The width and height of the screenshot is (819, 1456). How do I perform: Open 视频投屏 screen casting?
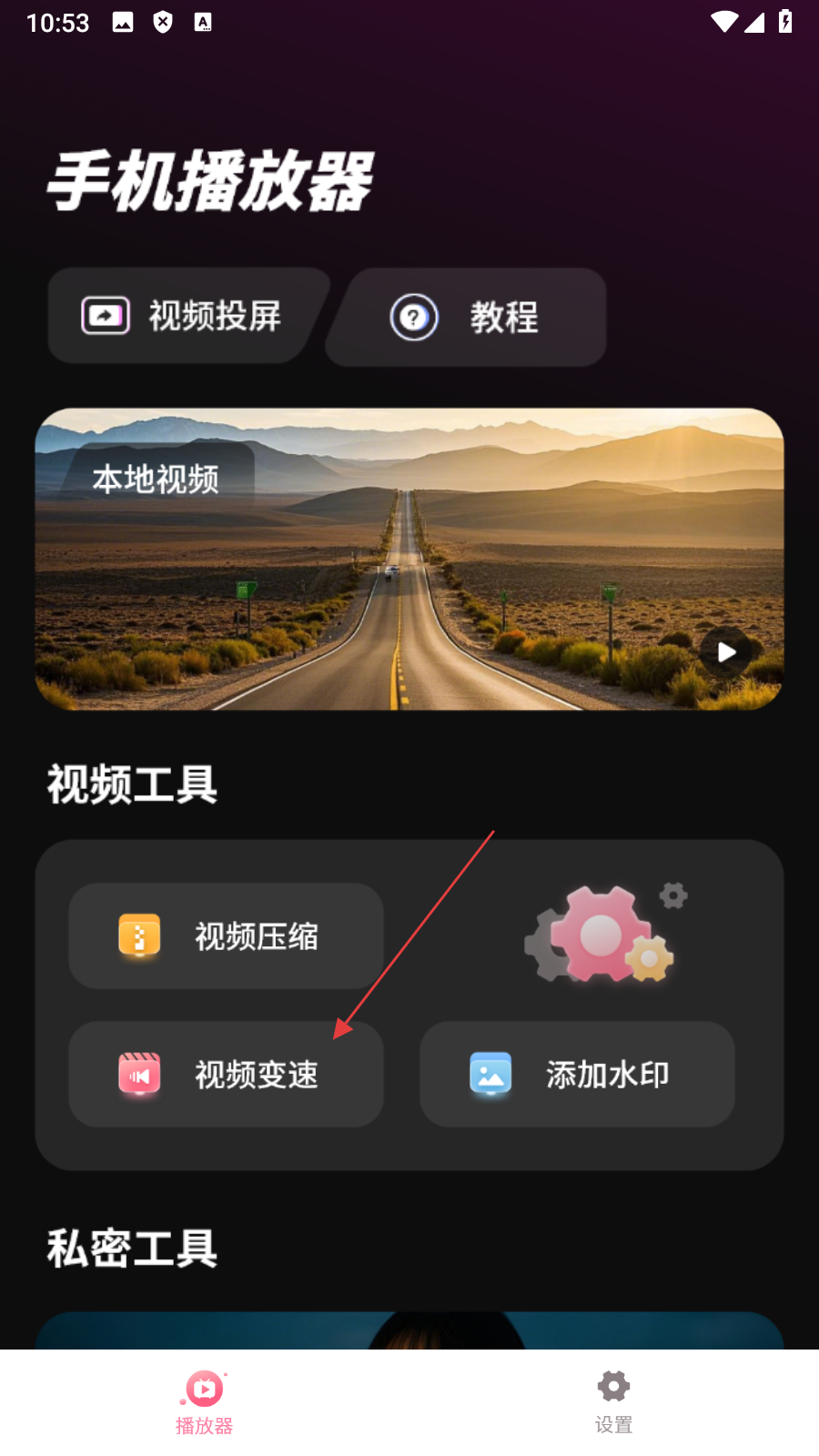pos(187,317)
